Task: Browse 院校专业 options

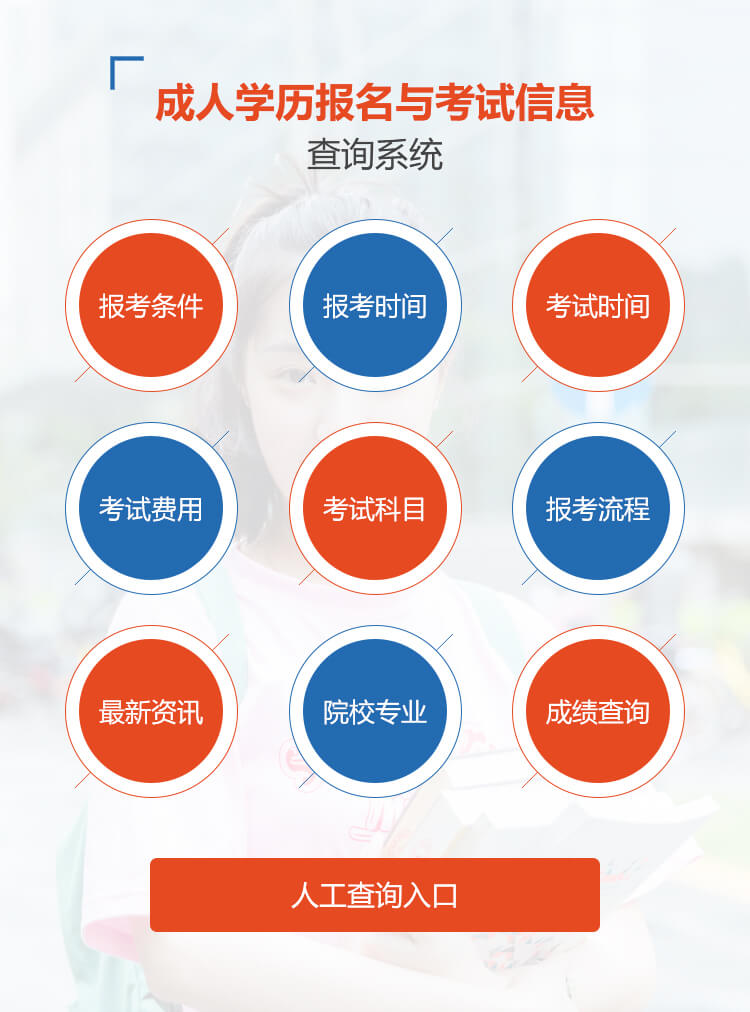Action: point(375,712)
